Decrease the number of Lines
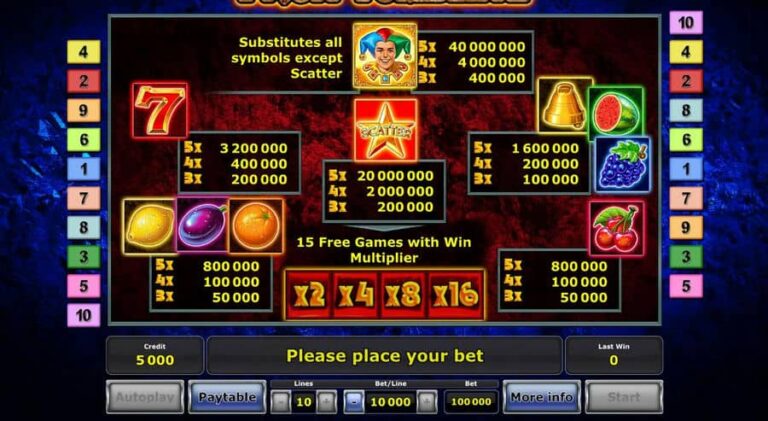This screenshot has height=421, width=768. 281,401
